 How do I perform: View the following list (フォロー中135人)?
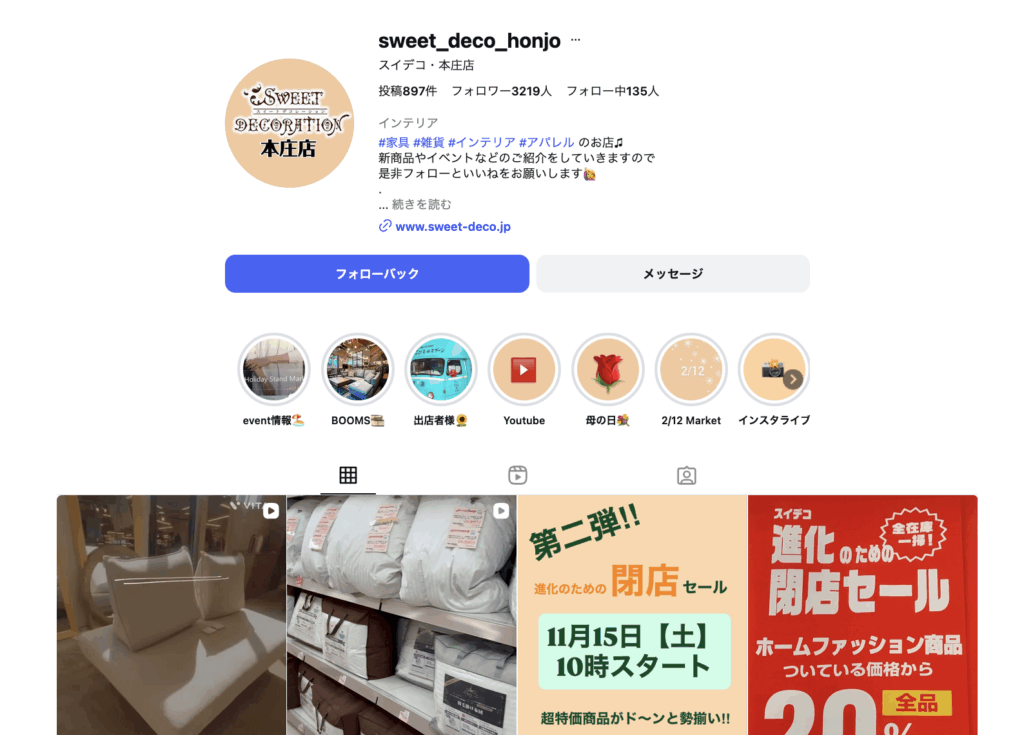coord(612,91)
